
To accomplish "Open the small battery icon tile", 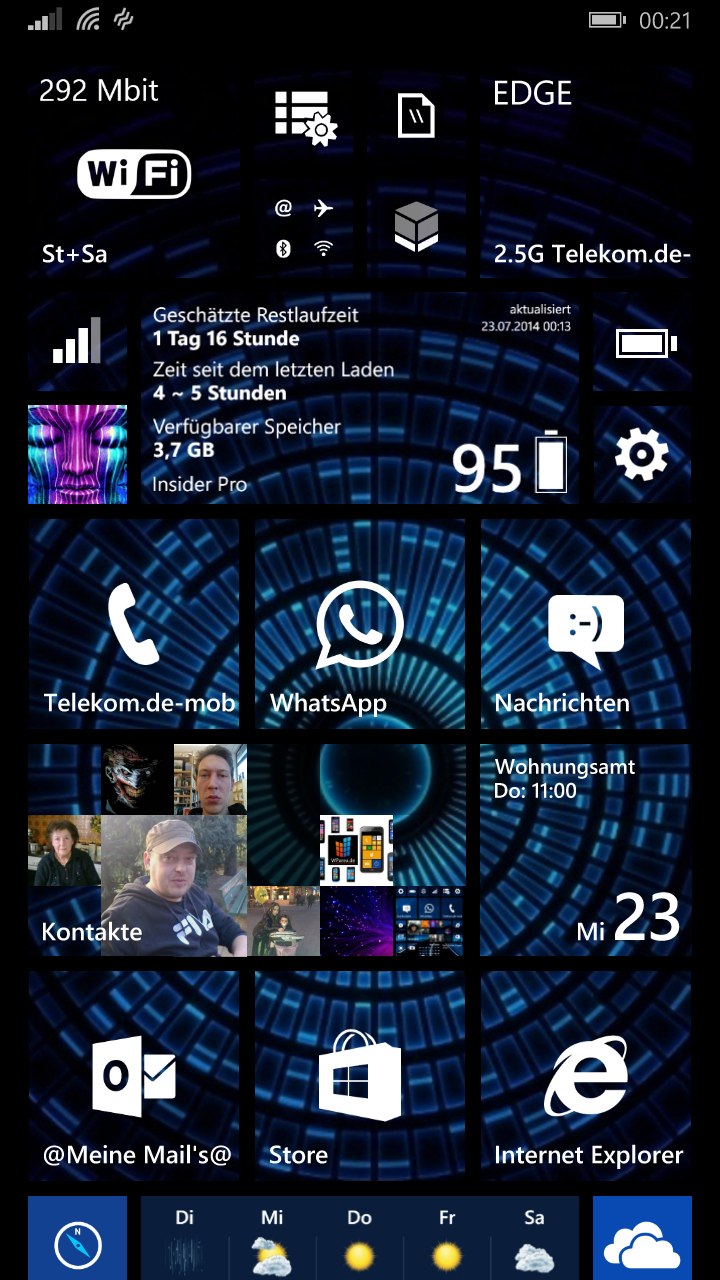I will tap(642, 341).
